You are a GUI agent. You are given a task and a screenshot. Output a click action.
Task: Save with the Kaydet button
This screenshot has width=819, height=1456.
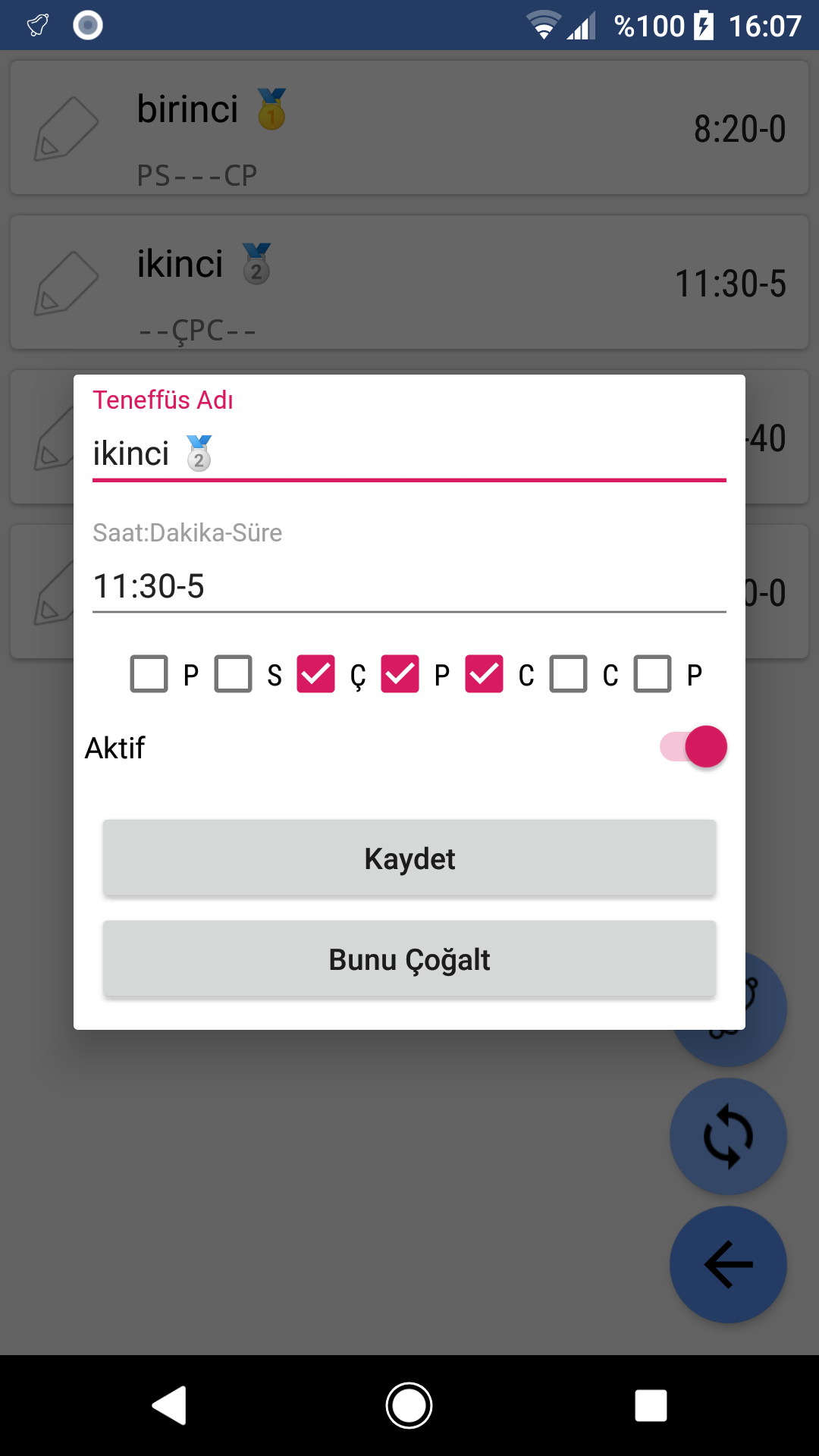coord(409,858)
